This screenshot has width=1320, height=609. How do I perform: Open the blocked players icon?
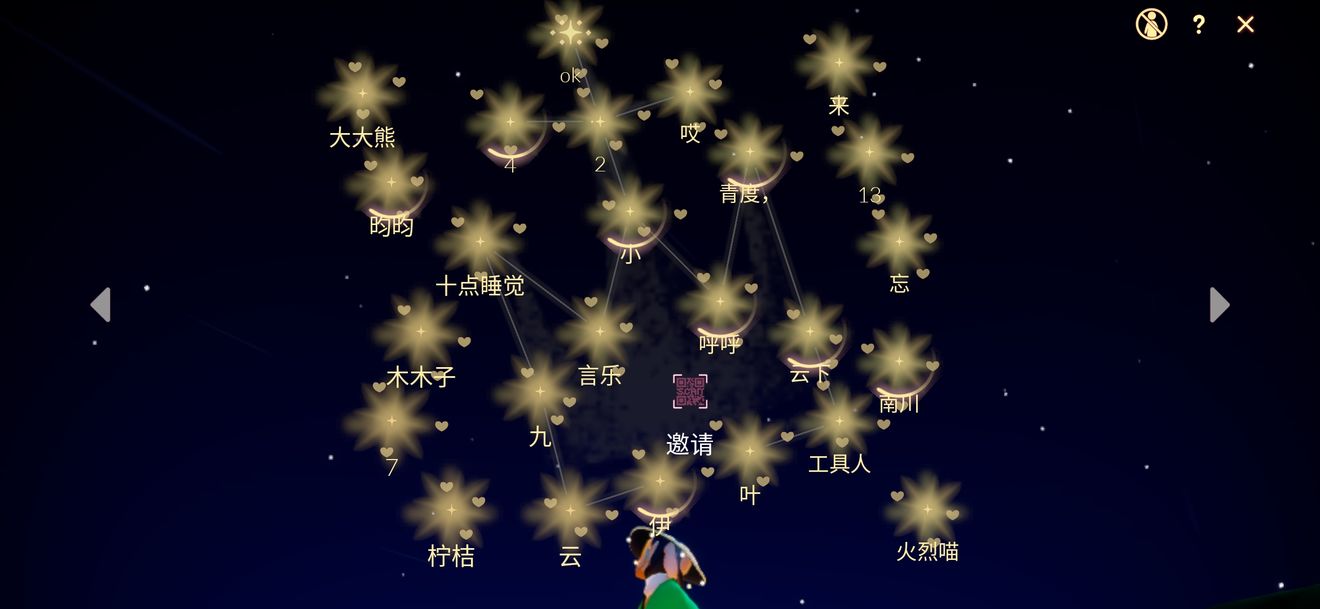click(1151, 24)
